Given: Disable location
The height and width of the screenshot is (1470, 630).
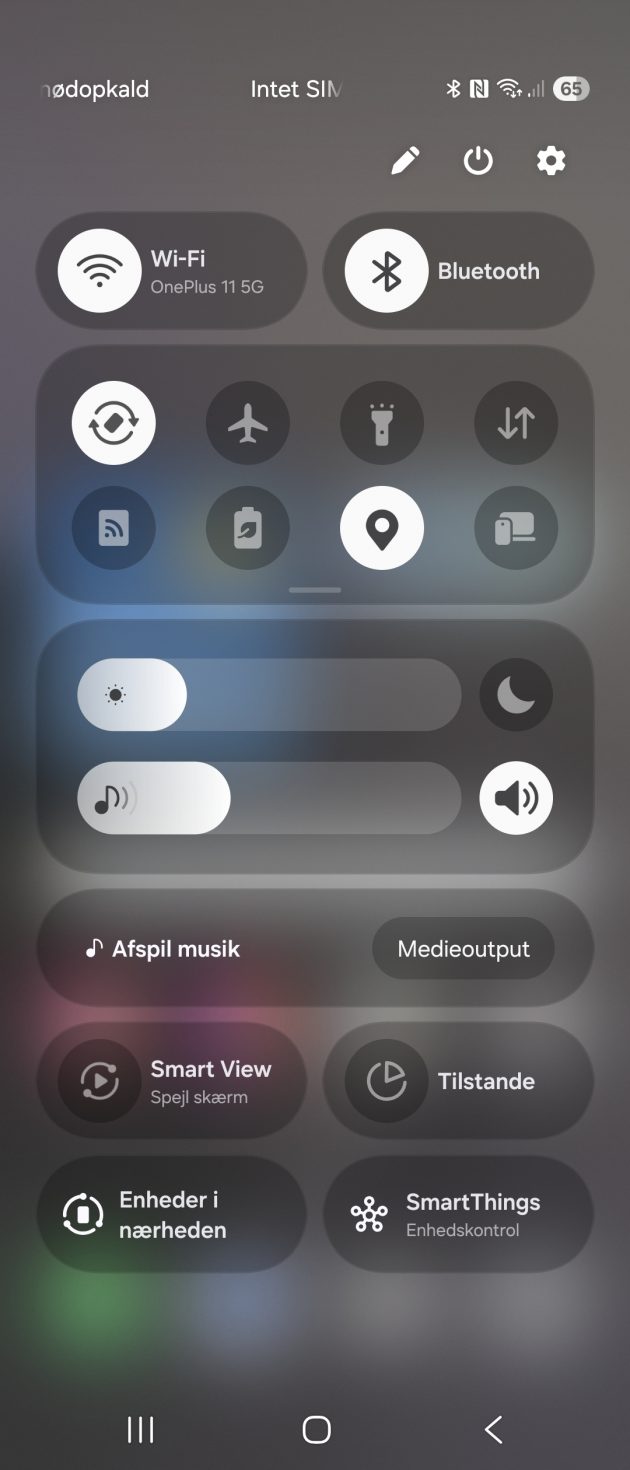Looking at the screenshot, I should 382,528.
